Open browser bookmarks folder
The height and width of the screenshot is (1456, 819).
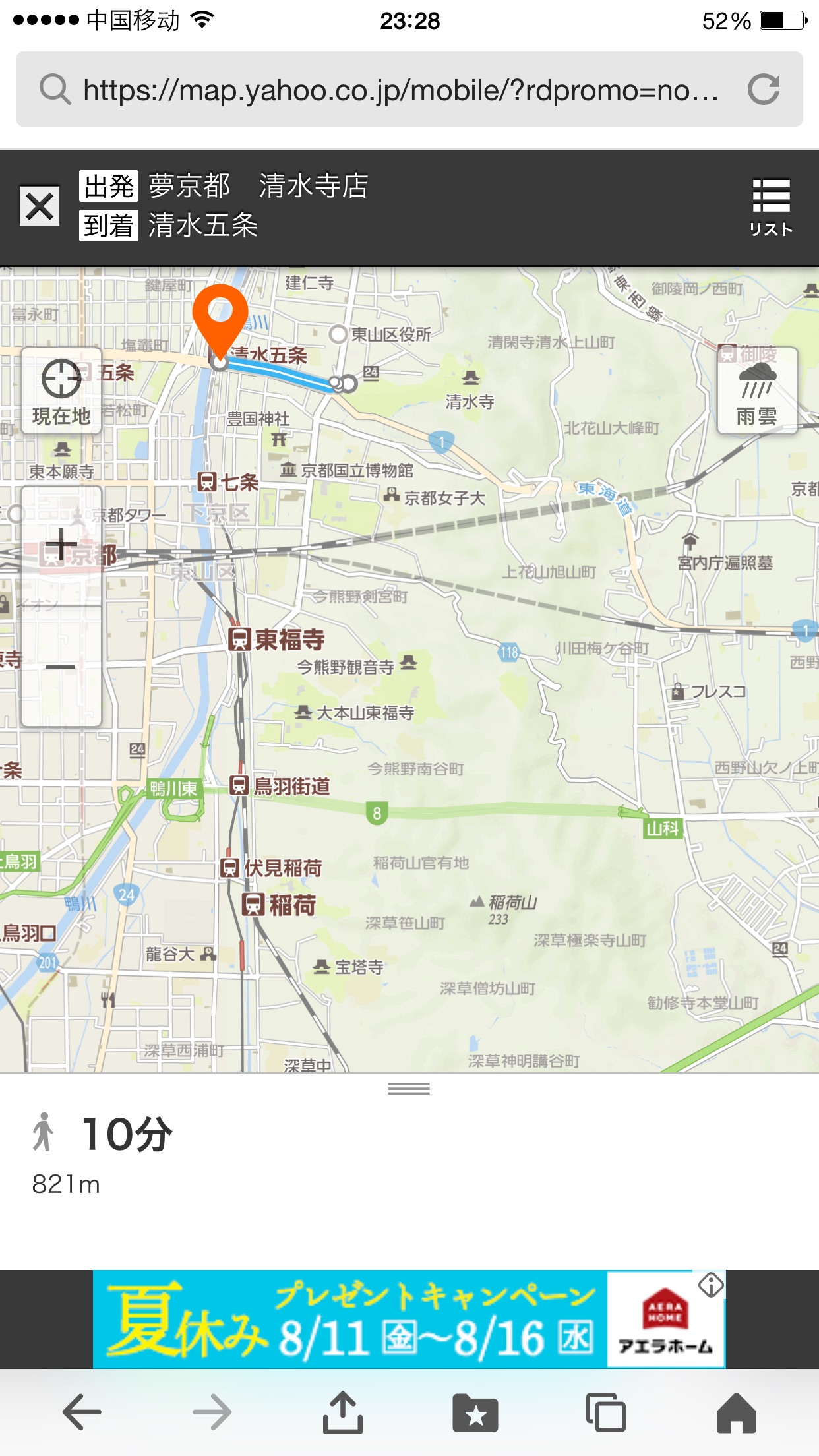tap(475, 1412)
